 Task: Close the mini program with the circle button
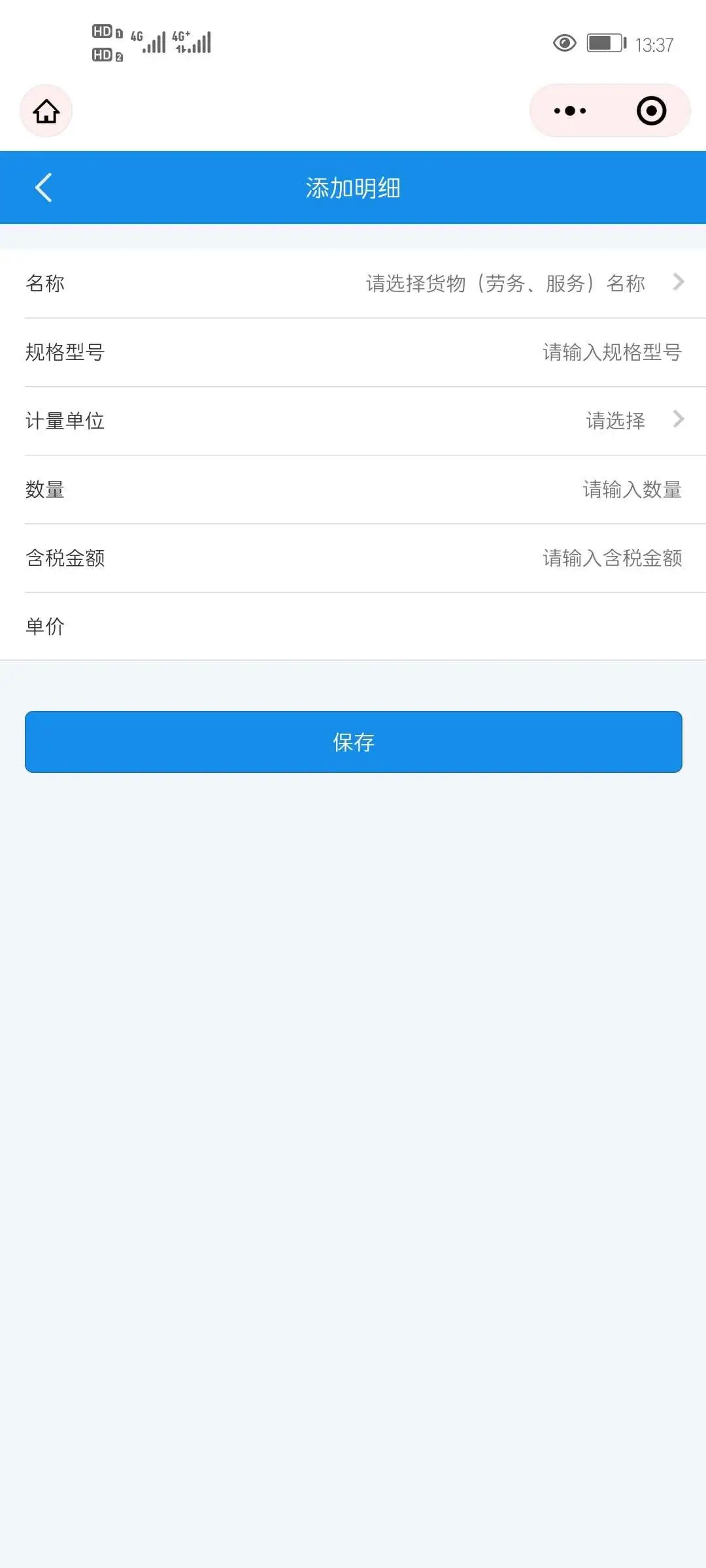[651, 110]
